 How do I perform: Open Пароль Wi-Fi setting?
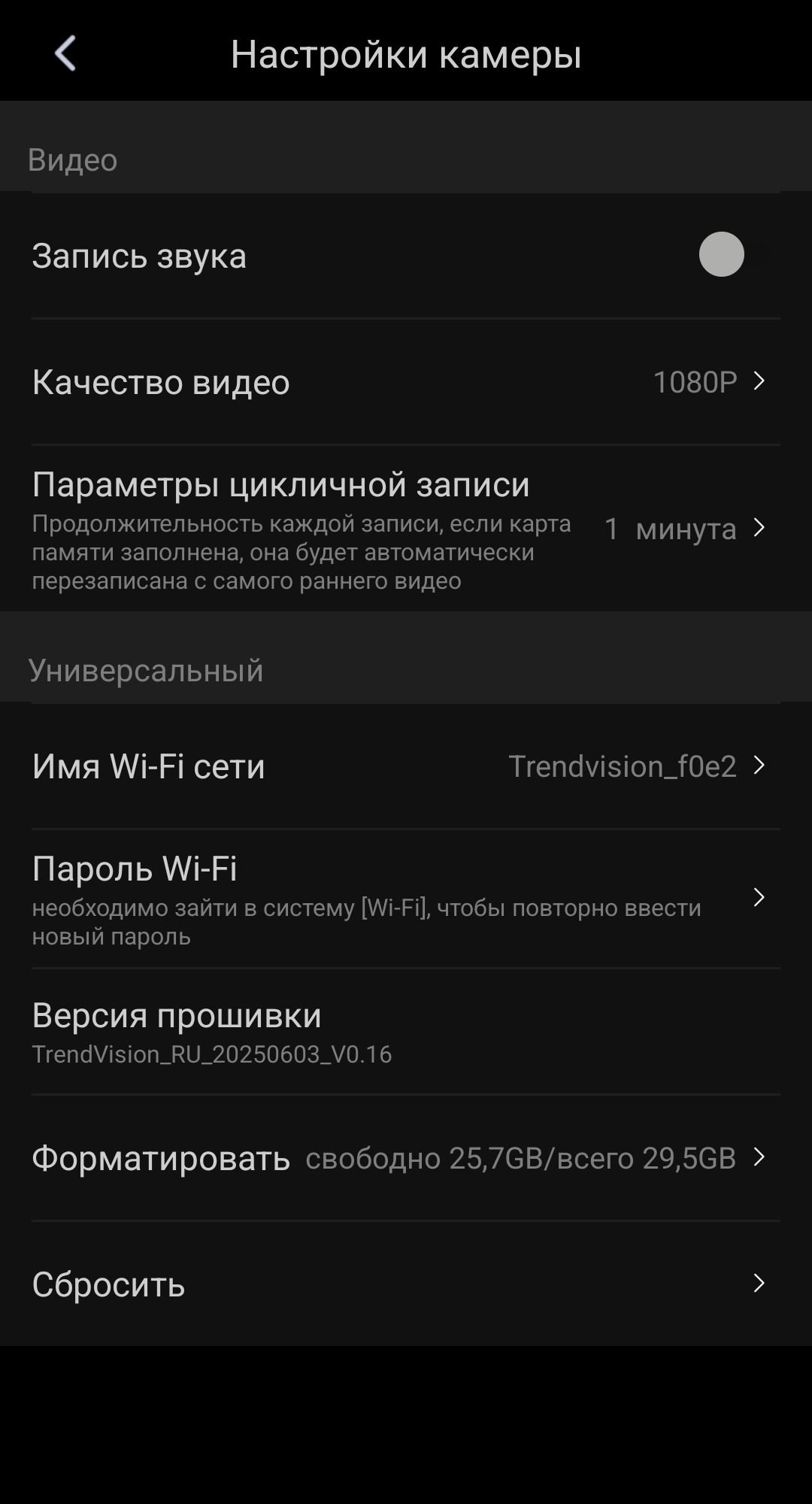(406, 898)
